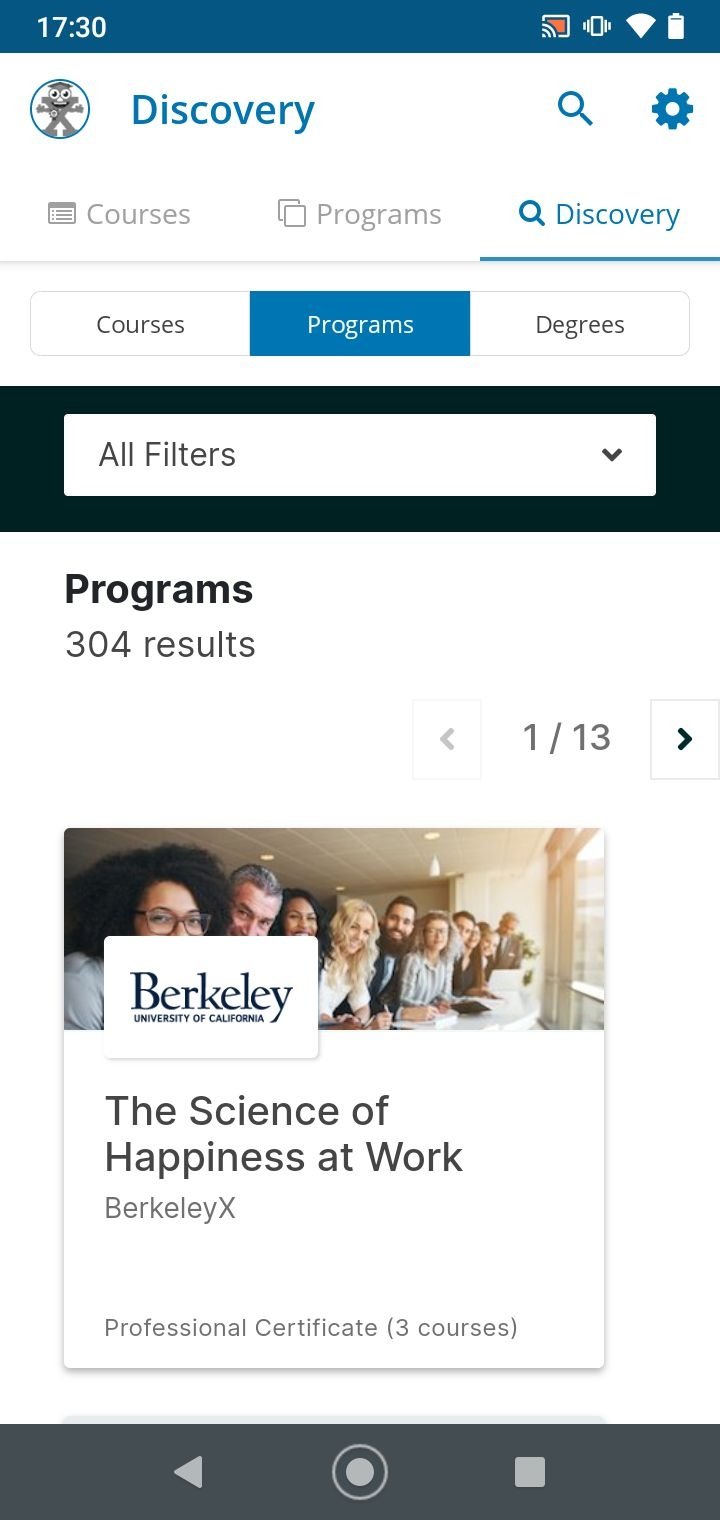Open the search magnifier icon
This screenshot has height=1520, width=720.
[575, 108]
